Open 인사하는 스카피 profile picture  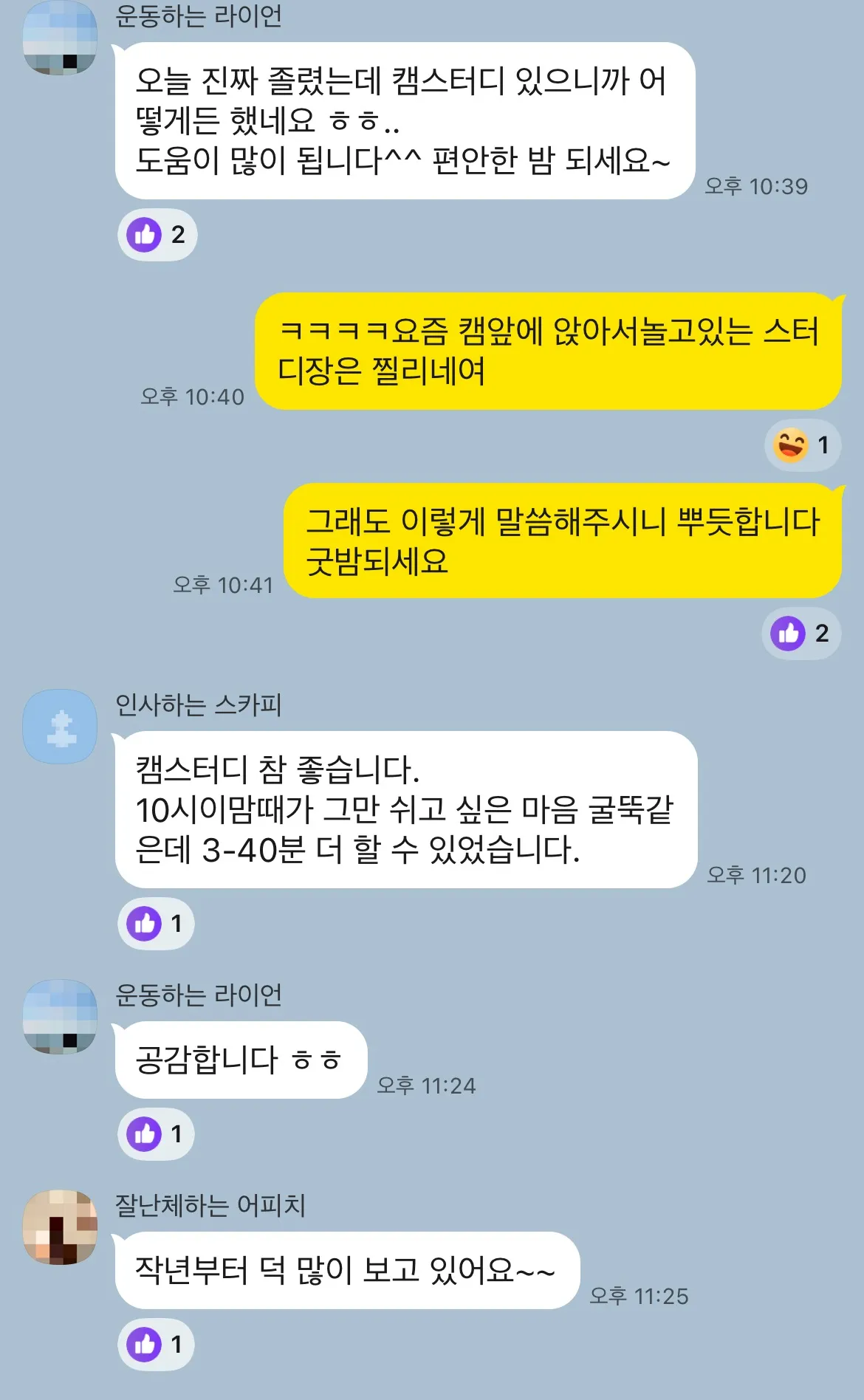61,727
